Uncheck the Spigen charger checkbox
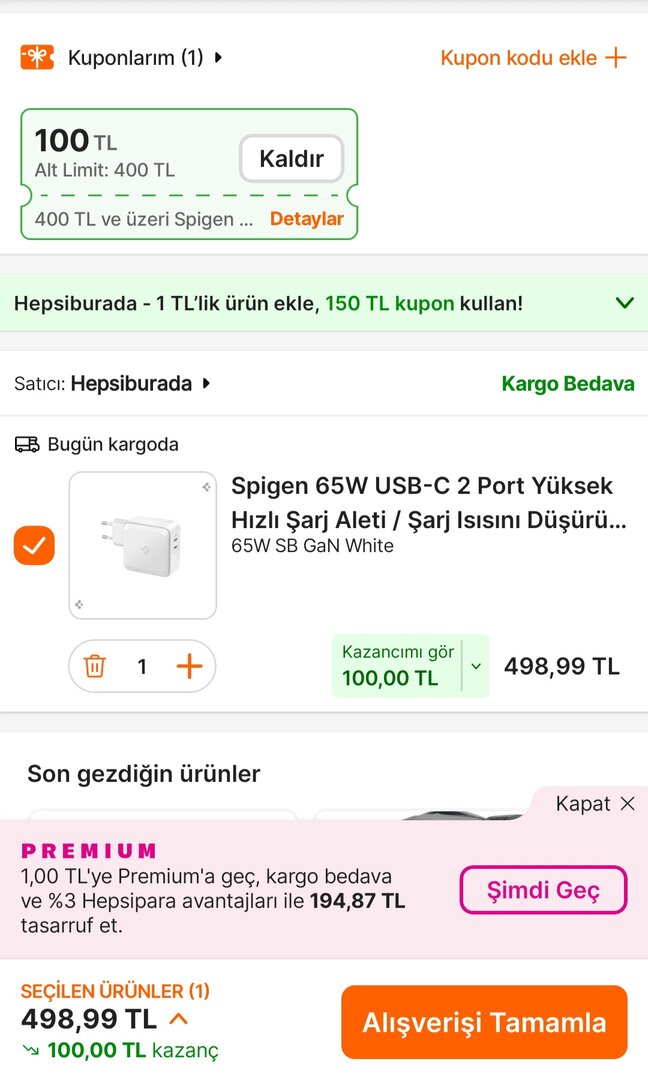 click(x=34, y=545)
